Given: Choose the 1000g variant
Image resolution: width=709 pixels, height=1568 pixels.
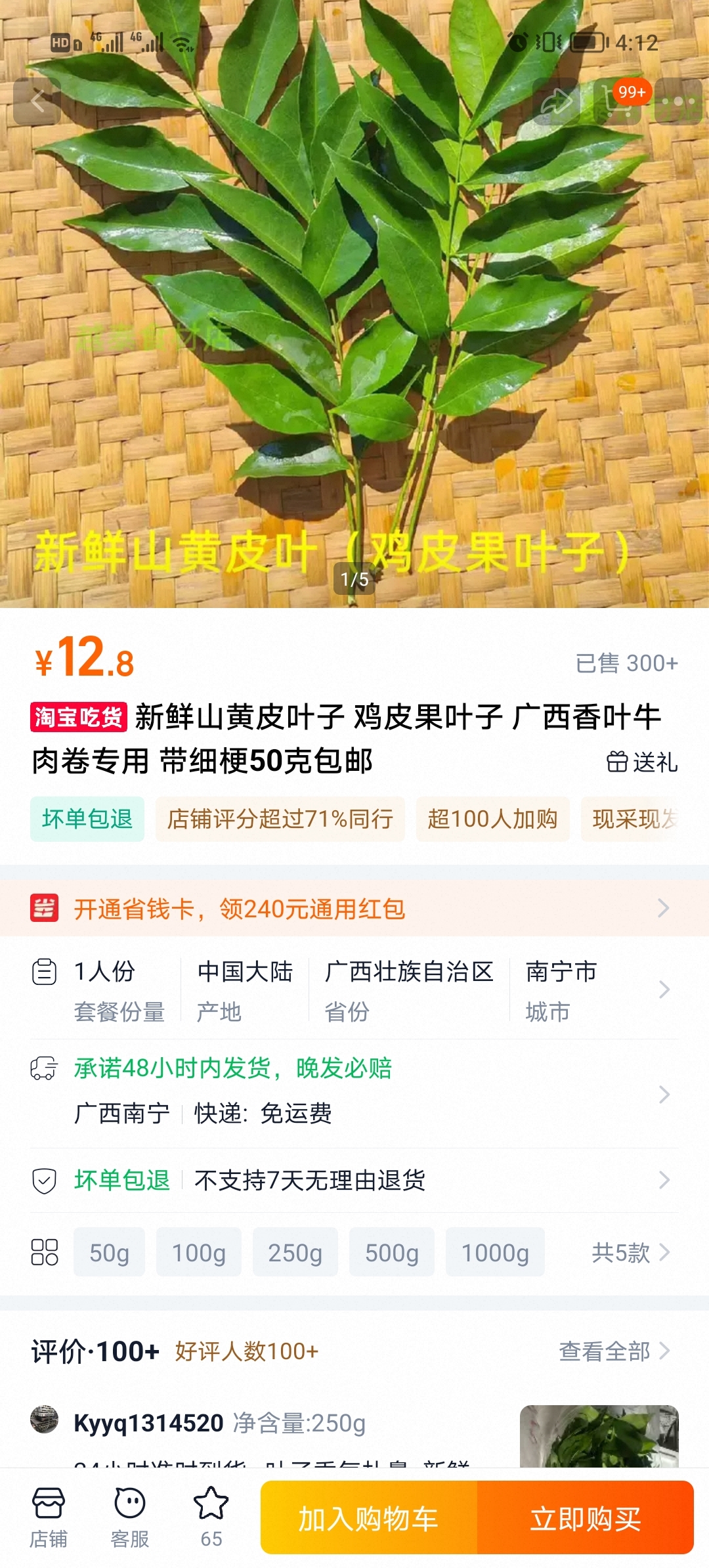Looking at the screenshot, I should click(495, 1252).
